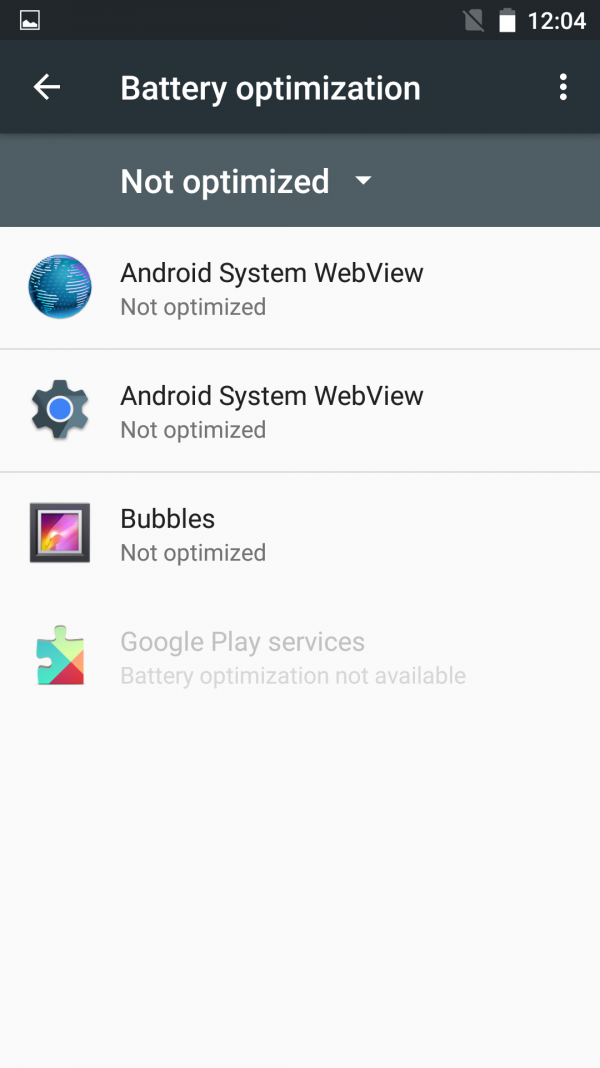Select the Google Play services row
The height and width of the screenshot is (1068, 600).
[x=300, y=657]
